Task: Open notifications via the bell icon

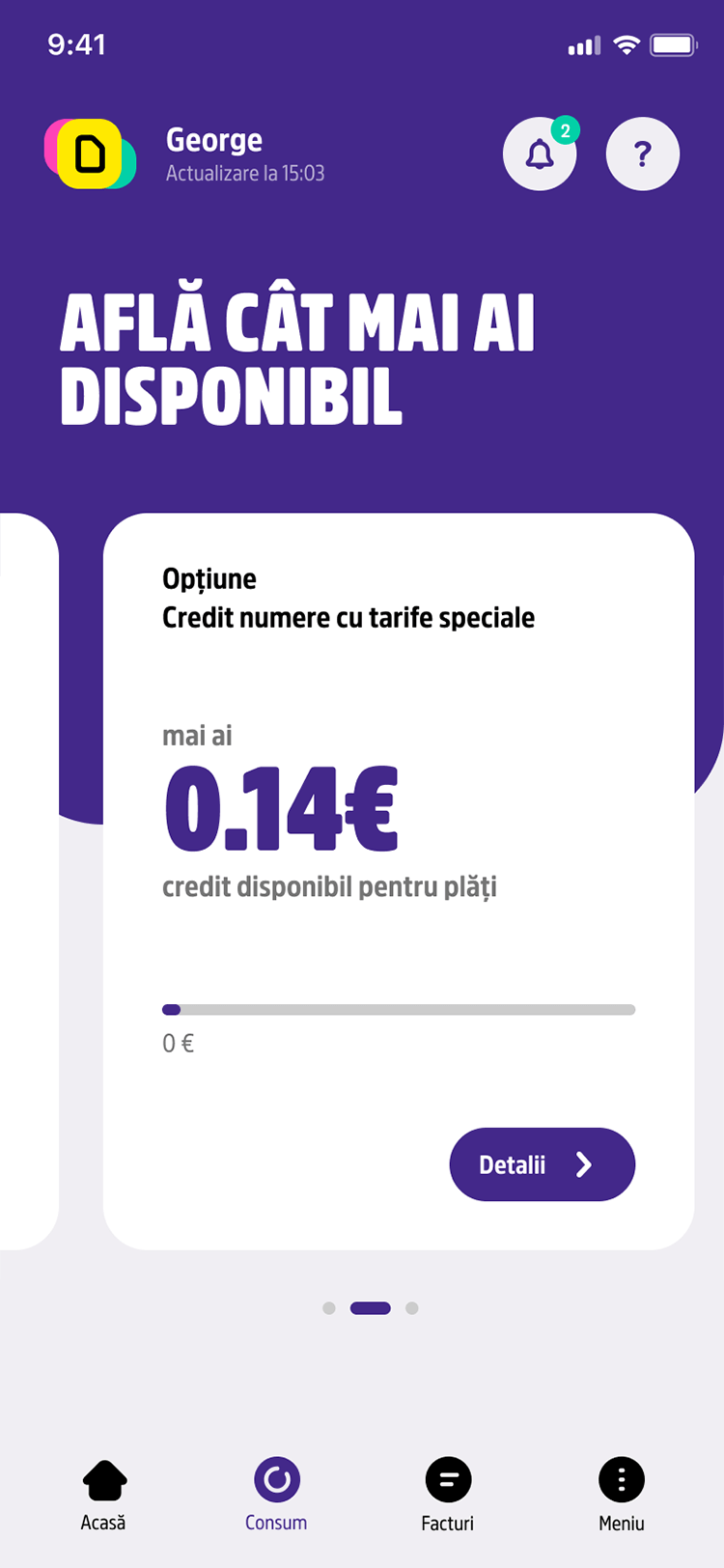Action: [540, 154]
